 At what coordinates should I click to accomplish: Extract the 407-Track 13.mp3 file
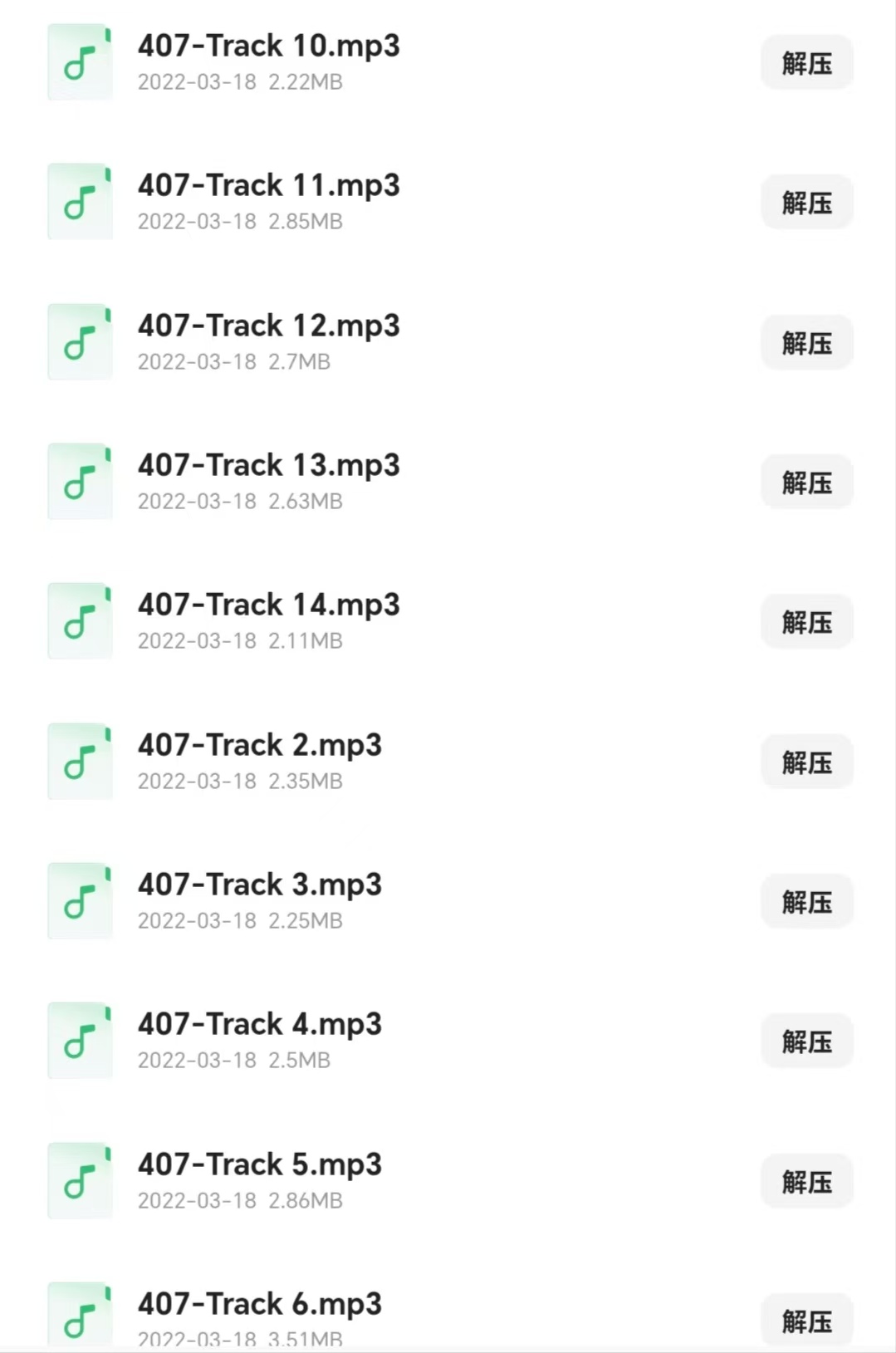(x=806, y=483)
